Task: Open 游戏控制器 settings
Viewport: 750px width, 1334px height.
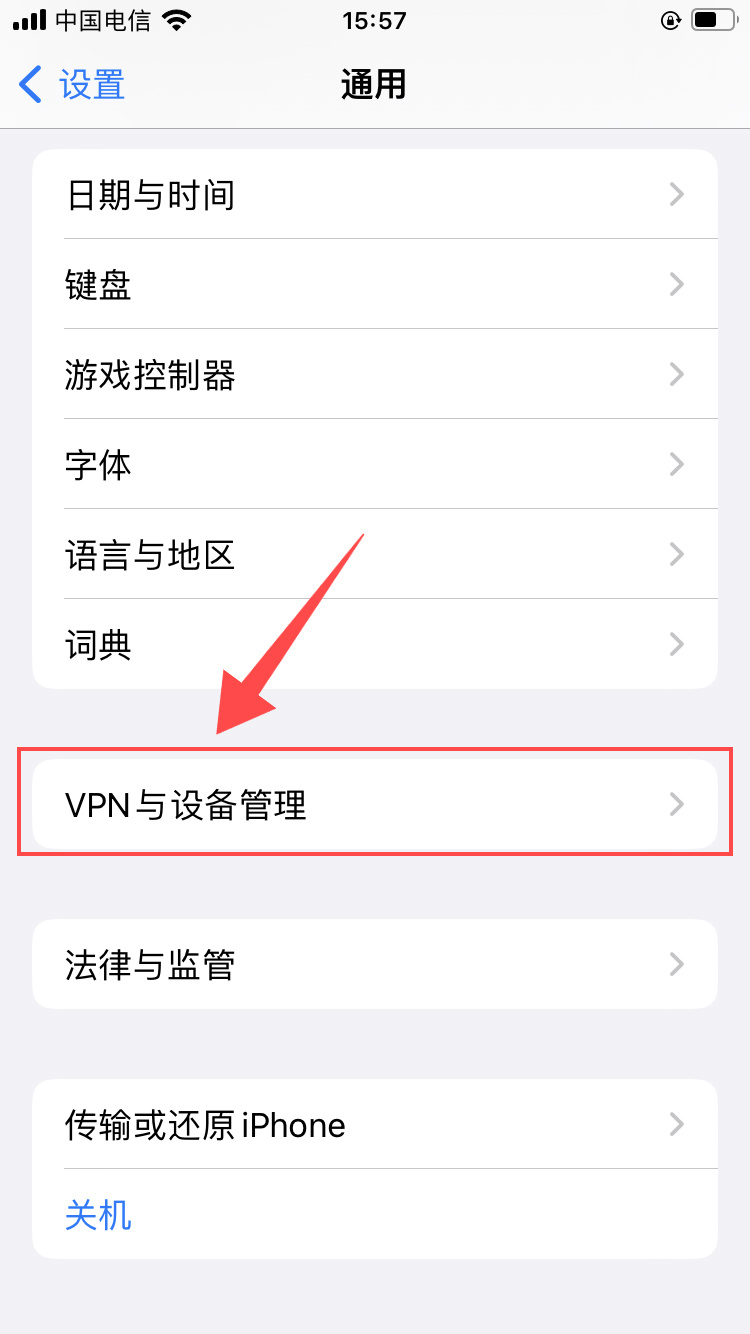Action: click(x=374, y=374)
